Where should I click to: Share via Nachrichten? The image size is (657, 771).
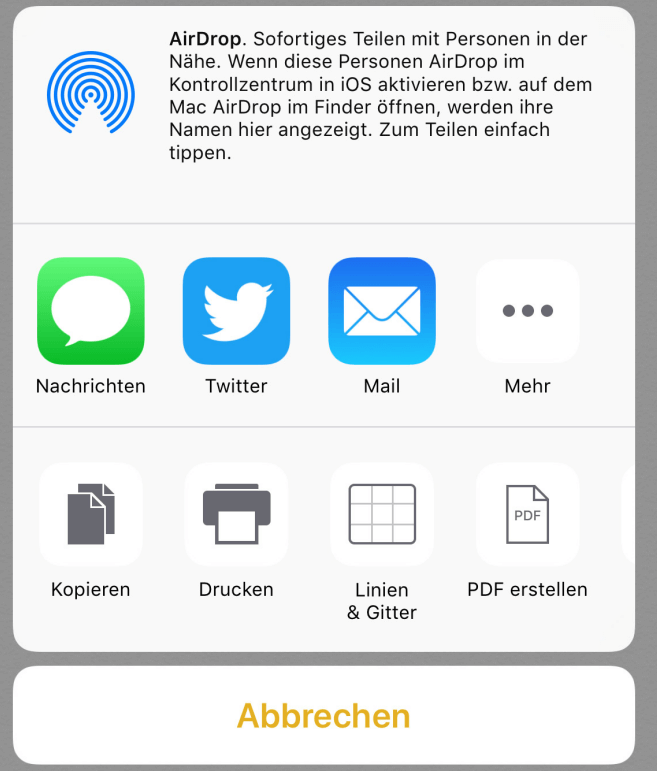pos(91,311)
